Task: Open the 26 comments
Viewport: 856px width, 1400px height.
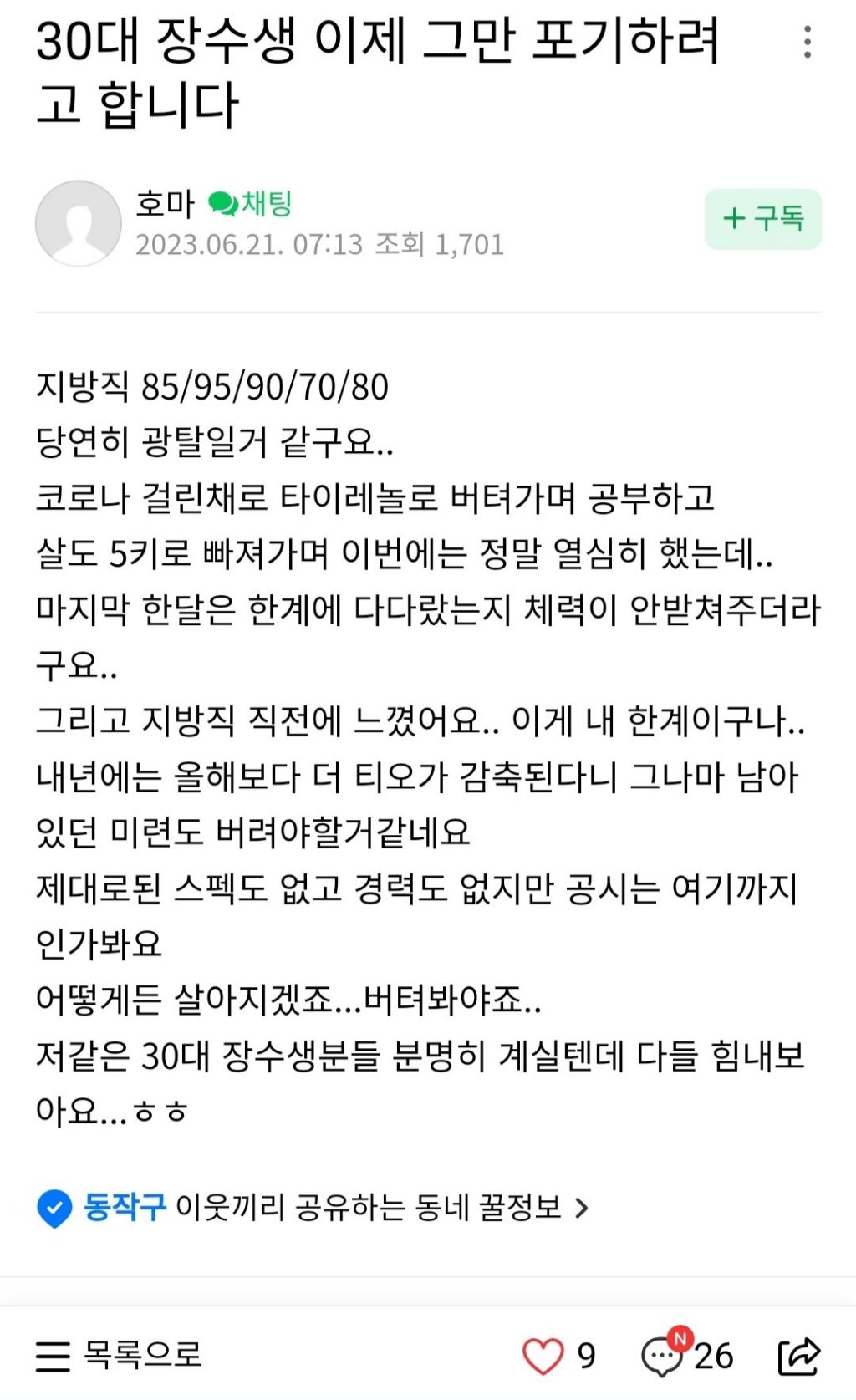Action: pos(685,1355)
